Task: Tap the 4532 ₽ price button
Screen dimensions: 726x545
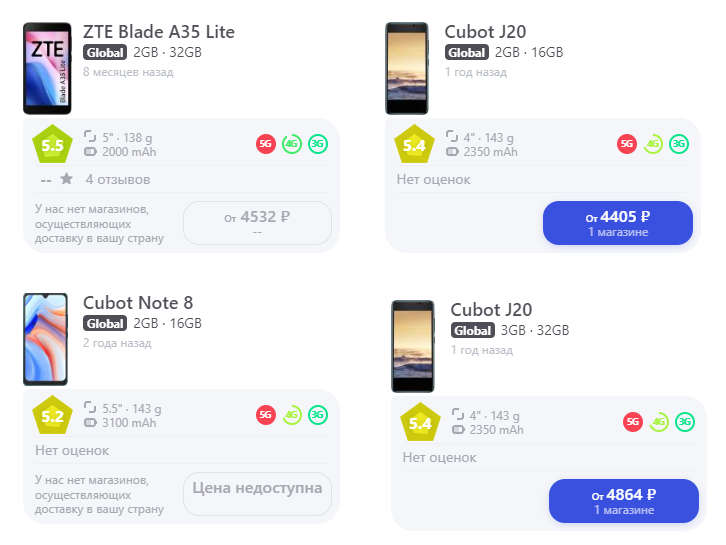Action: click(257, 222)
